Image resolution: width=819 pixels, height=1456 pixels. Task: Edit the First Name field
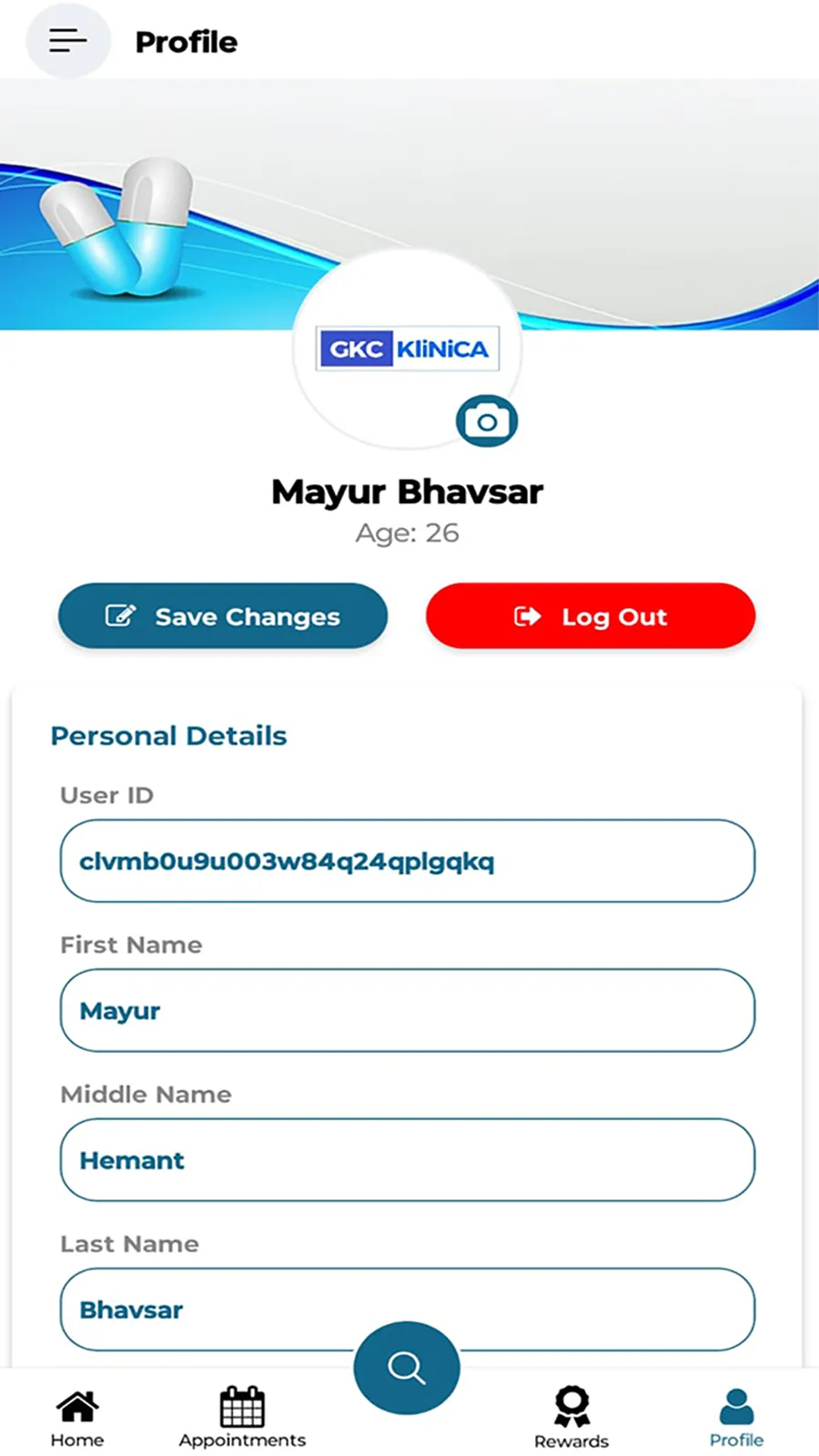click(407, 1010)
